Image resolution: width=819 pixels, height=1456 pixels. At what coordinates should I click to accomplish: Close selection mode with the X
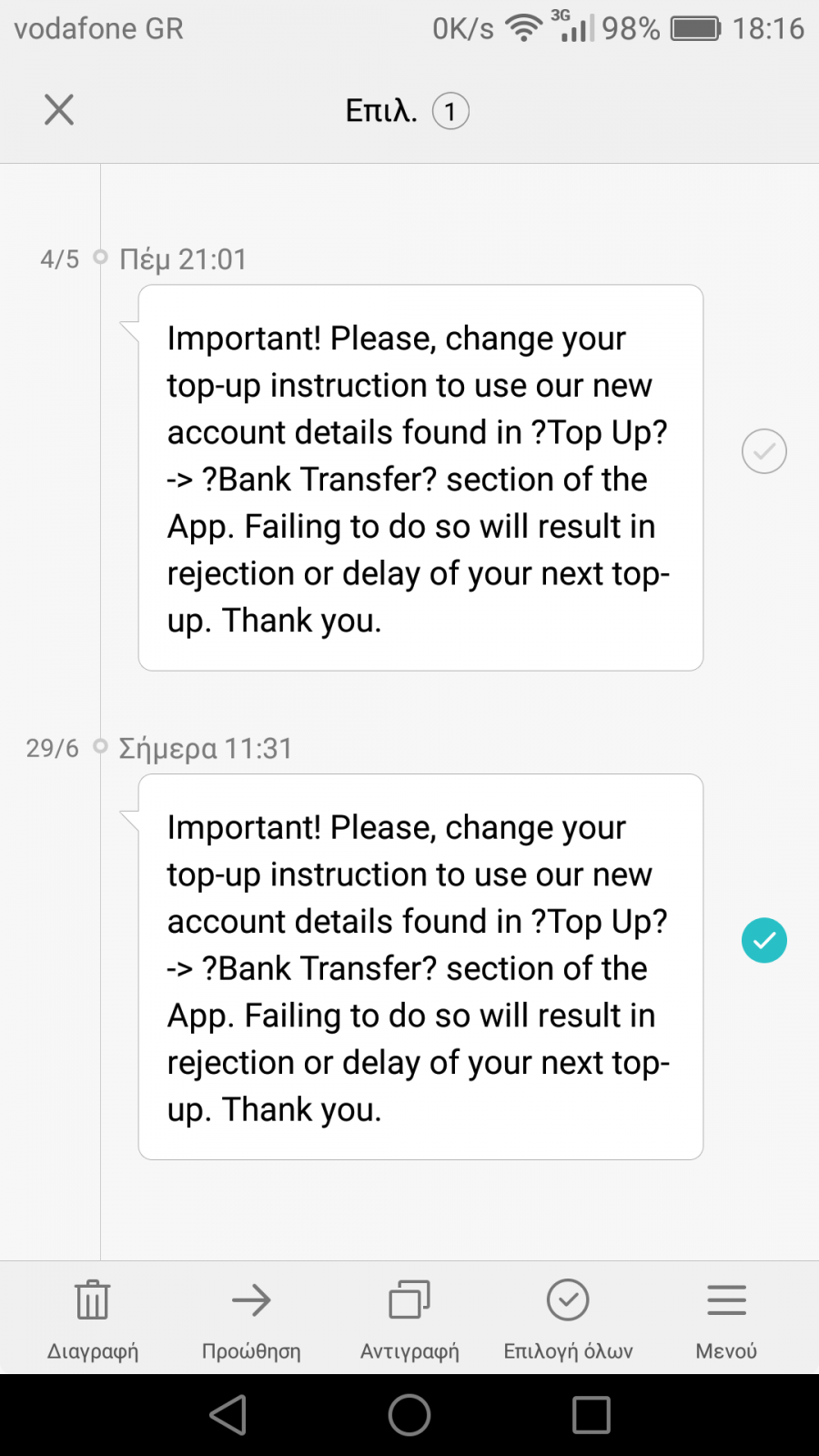59,110
